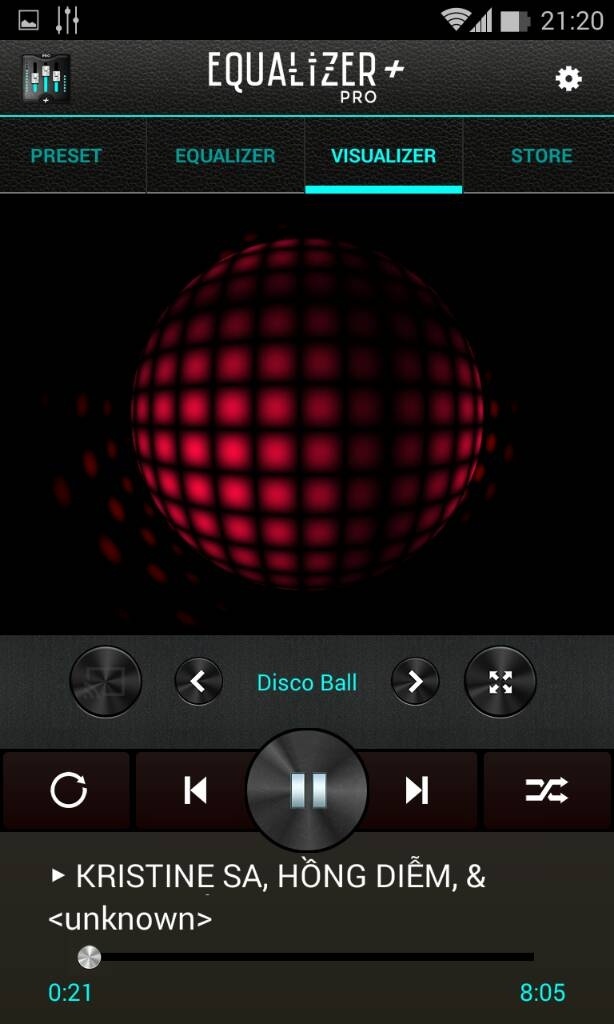The height and width of the screenshot is (1024, 614).
Task: Expand visualizer to fullscreen
Action: pyautogui.click(x=500, y=682)
